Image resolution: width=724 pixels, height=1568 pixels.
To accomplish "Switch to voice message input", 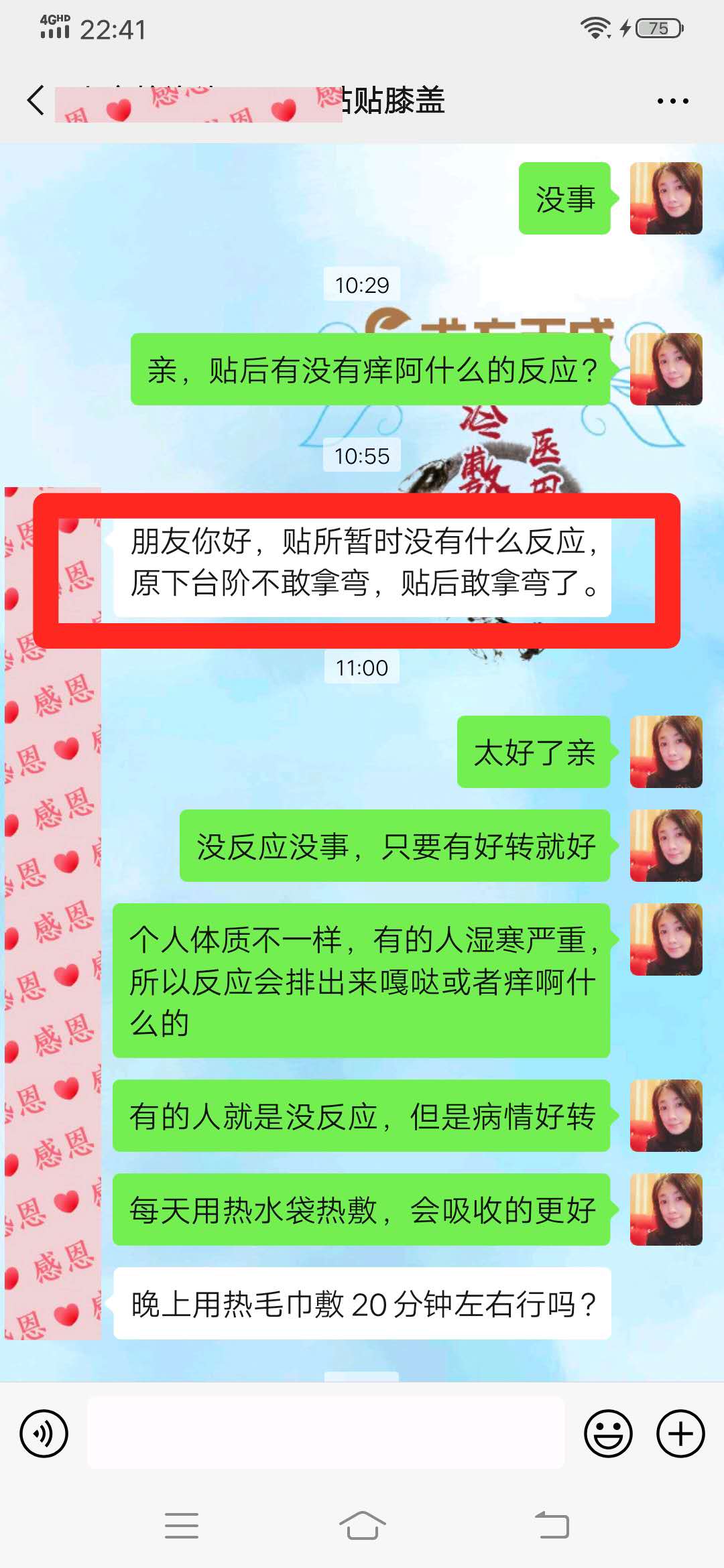I will tap(44, 1433).
